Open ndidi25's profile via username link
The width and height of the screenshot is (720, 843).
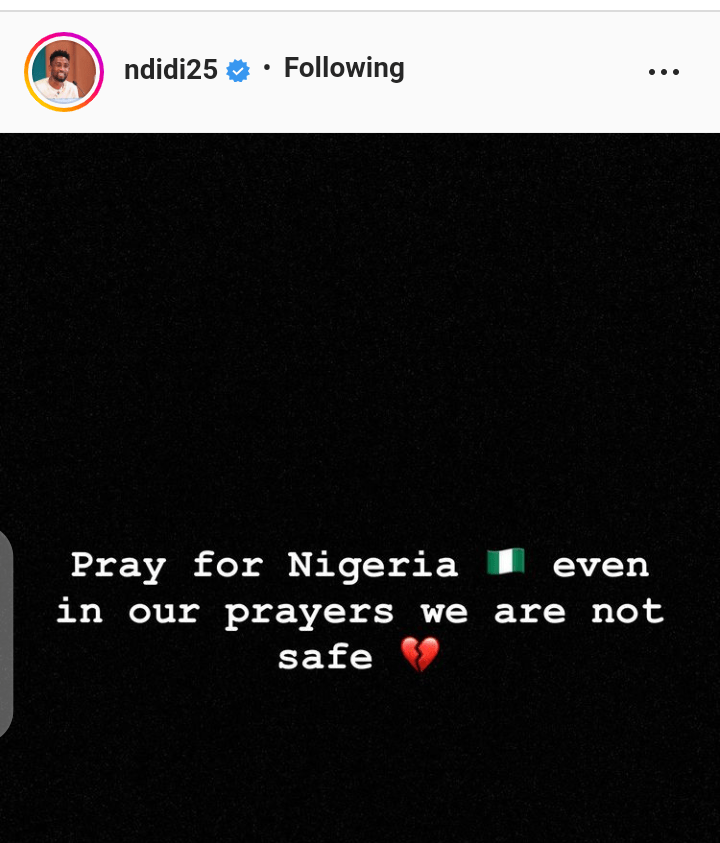click(x=170, y=68)
